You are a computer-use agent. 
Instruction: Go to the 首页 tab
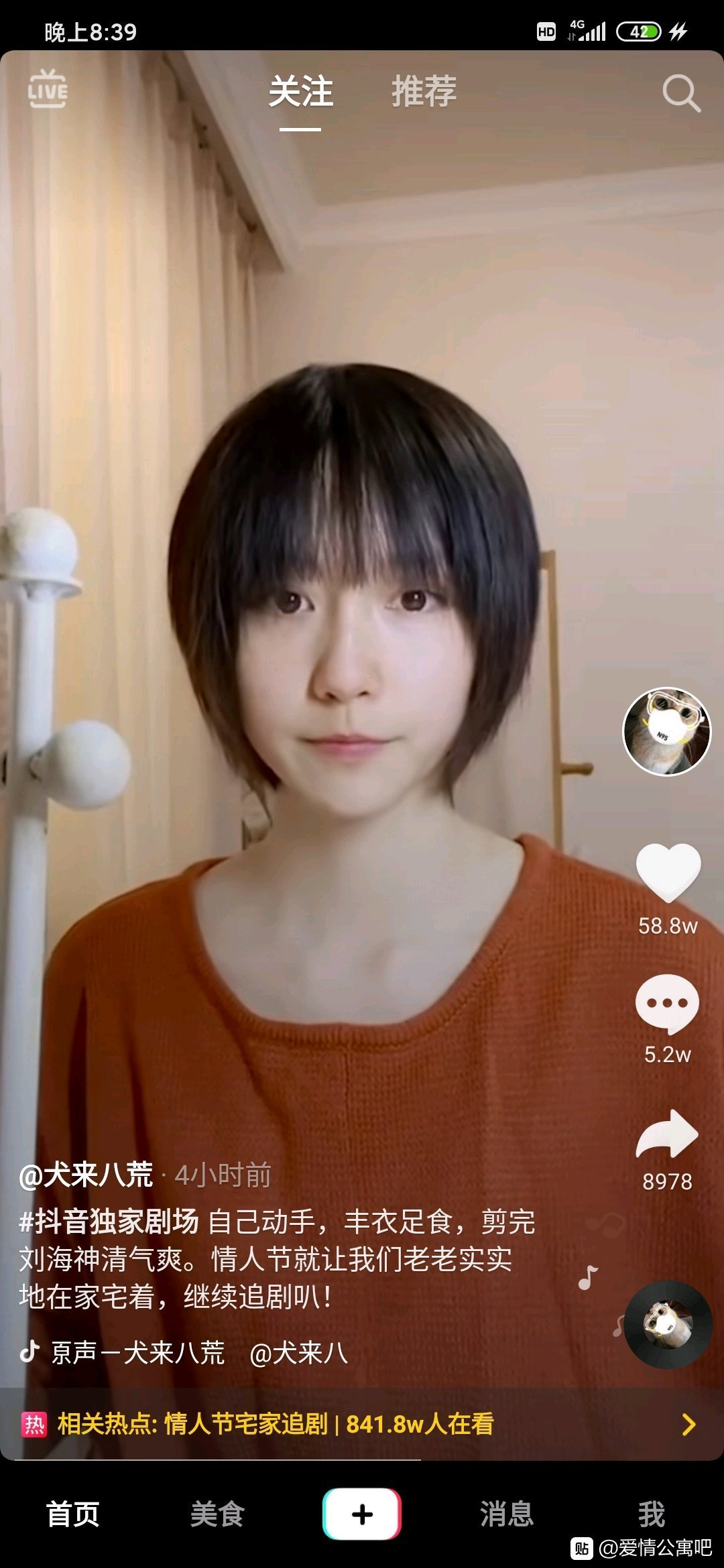[72, 1514]
